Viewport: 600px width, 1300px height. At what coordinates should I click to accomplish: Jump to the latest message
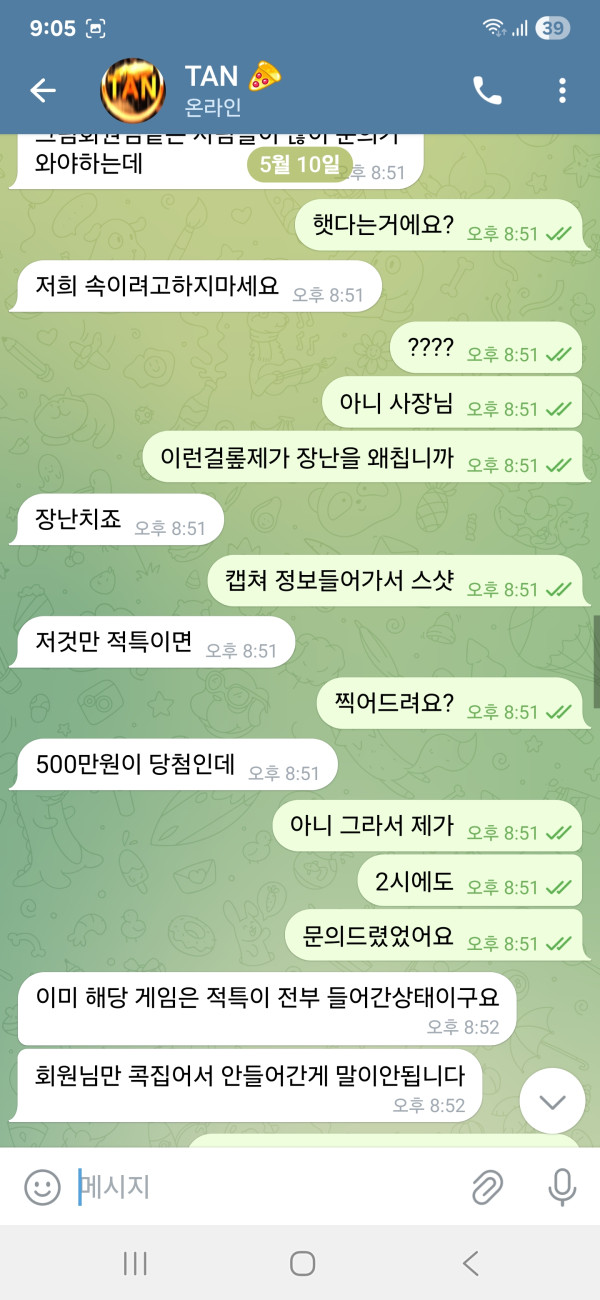point(552,1100)
